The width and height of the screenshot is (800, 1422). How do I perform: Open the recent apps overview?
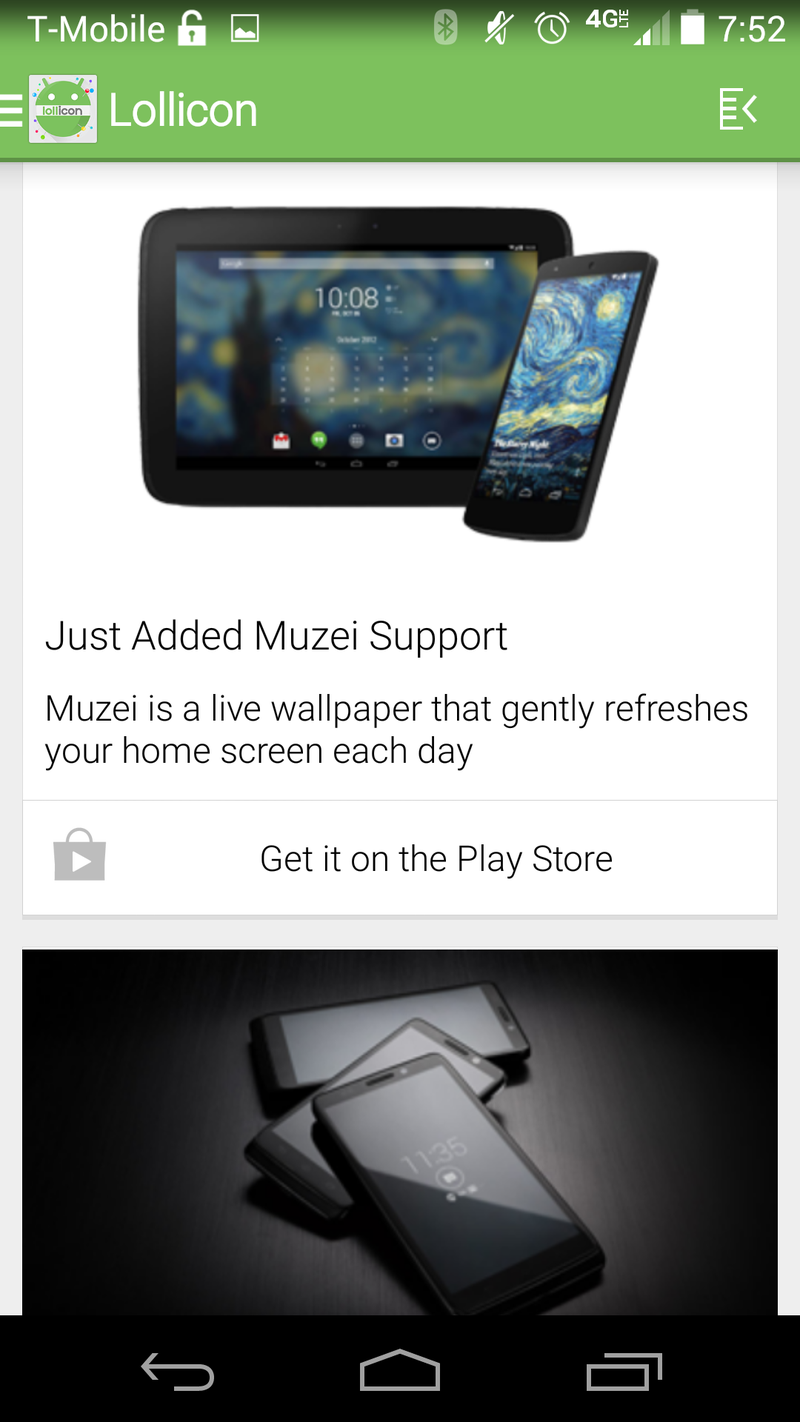tap(623, 1370)
